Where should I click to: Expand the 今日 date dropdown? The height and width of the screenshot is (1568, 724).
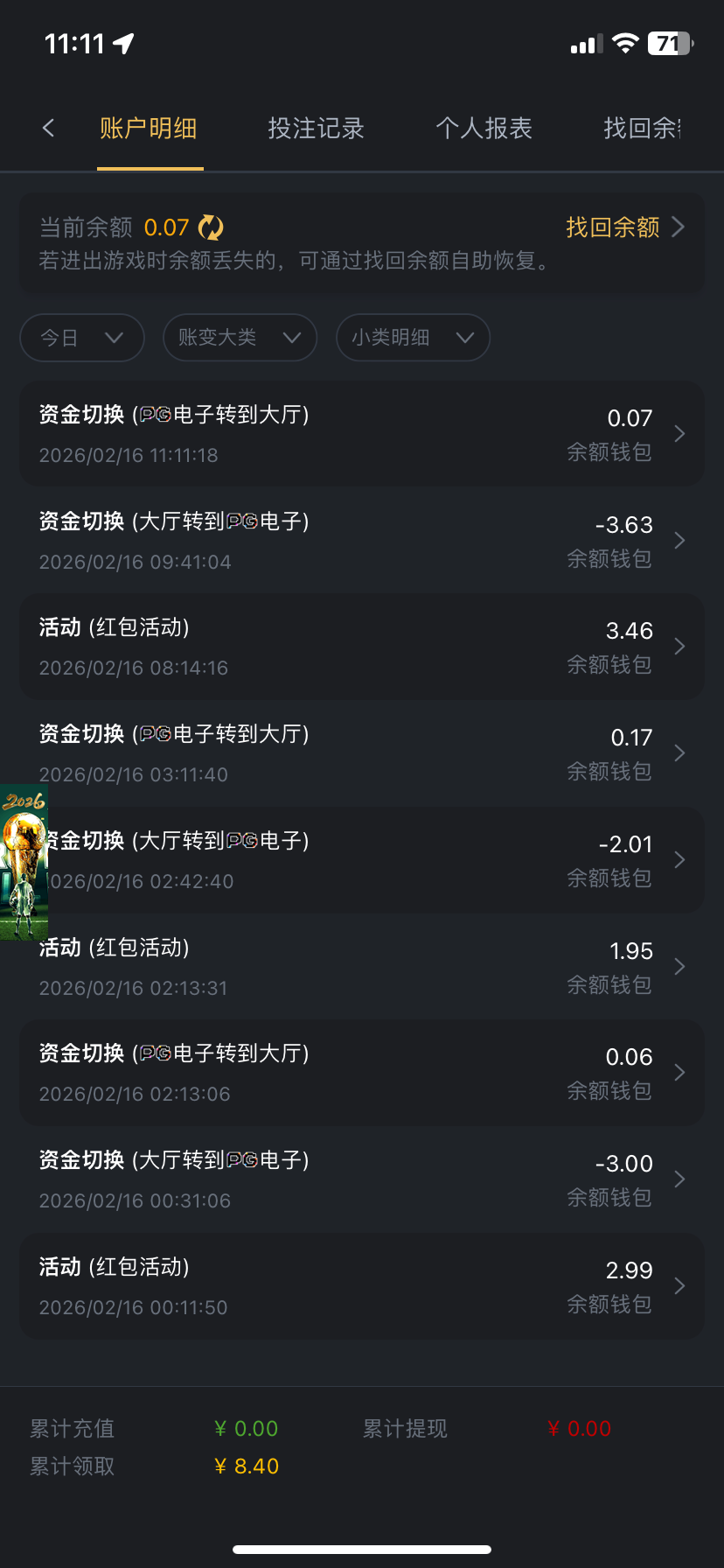click(81, 338)
